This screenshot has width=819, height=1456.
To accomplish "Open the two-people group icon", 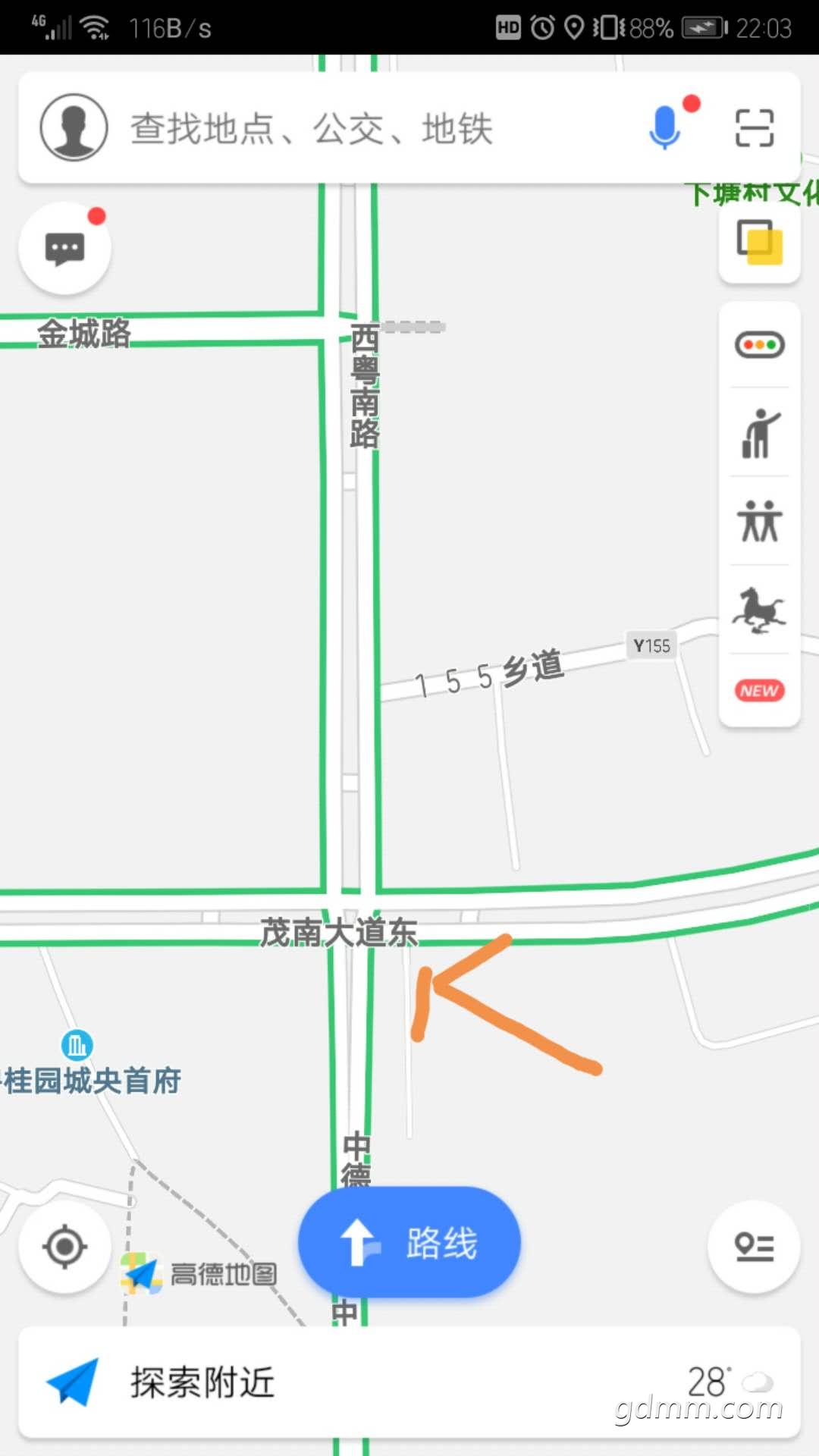I will 760,522.
